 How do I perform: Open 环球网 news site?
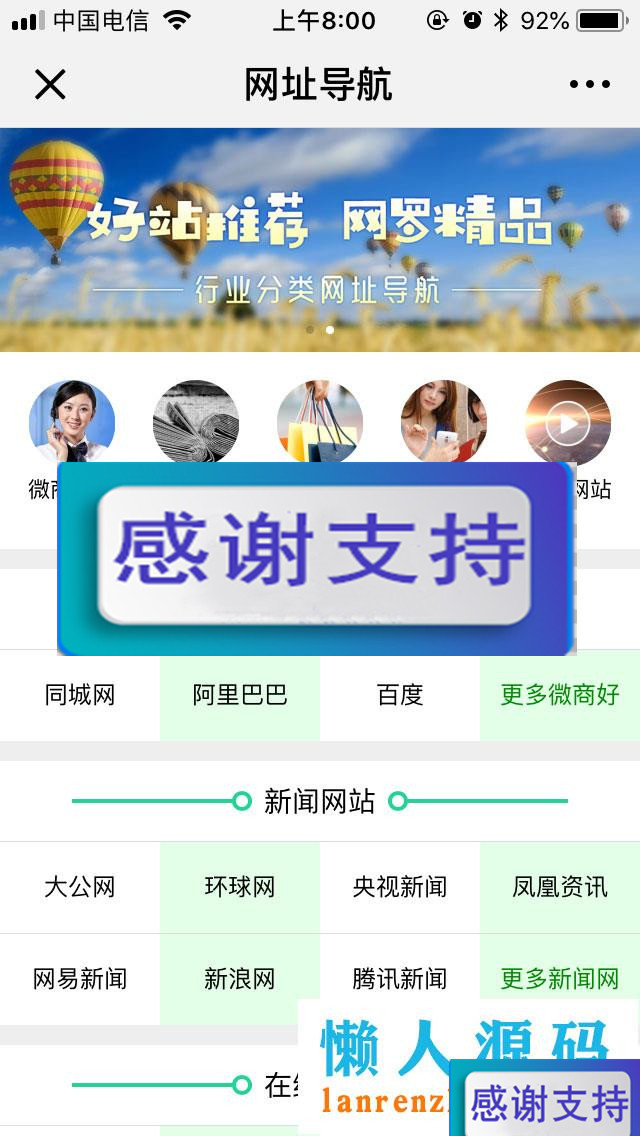pyautogui.click(x=240, y=887)
